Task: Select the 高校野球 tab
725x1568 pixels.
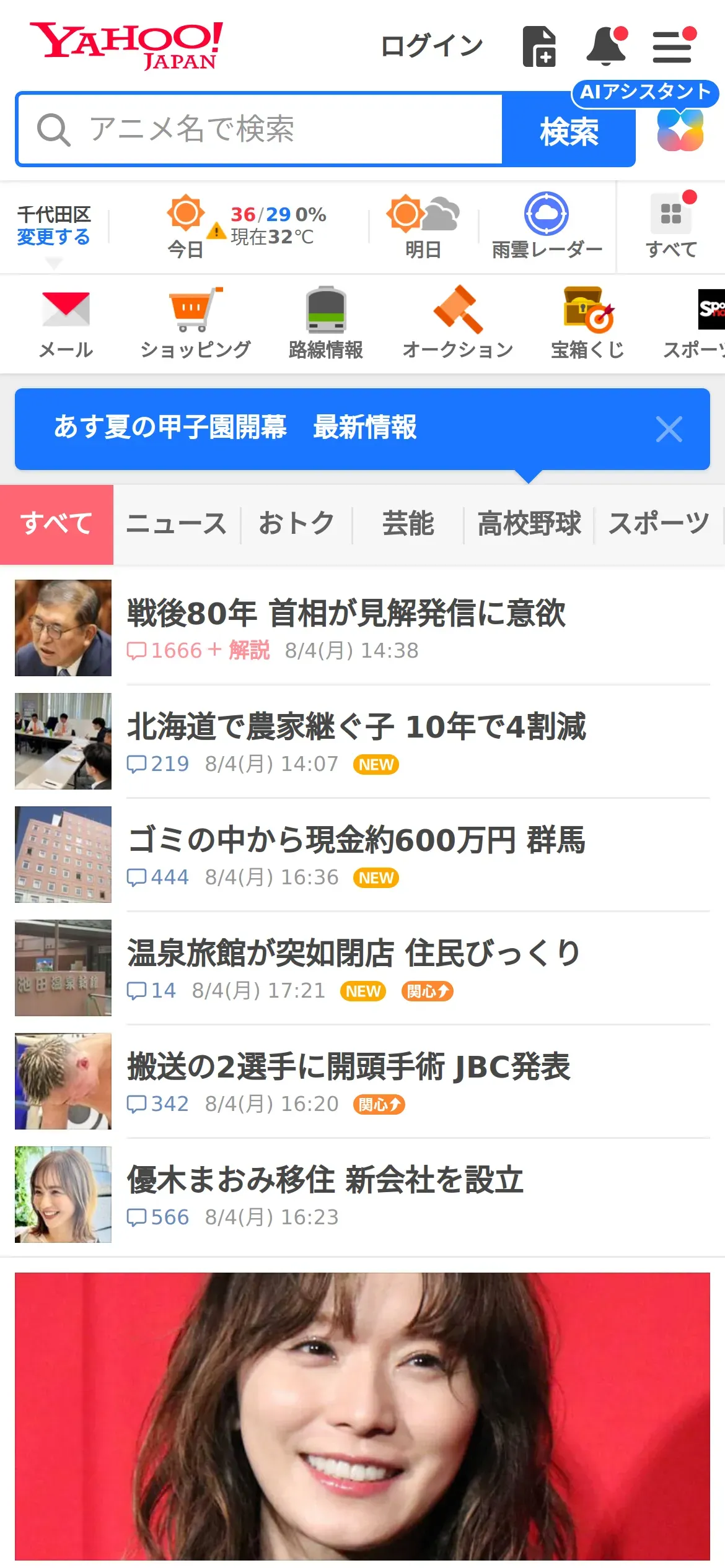Action: click(529, 524)
